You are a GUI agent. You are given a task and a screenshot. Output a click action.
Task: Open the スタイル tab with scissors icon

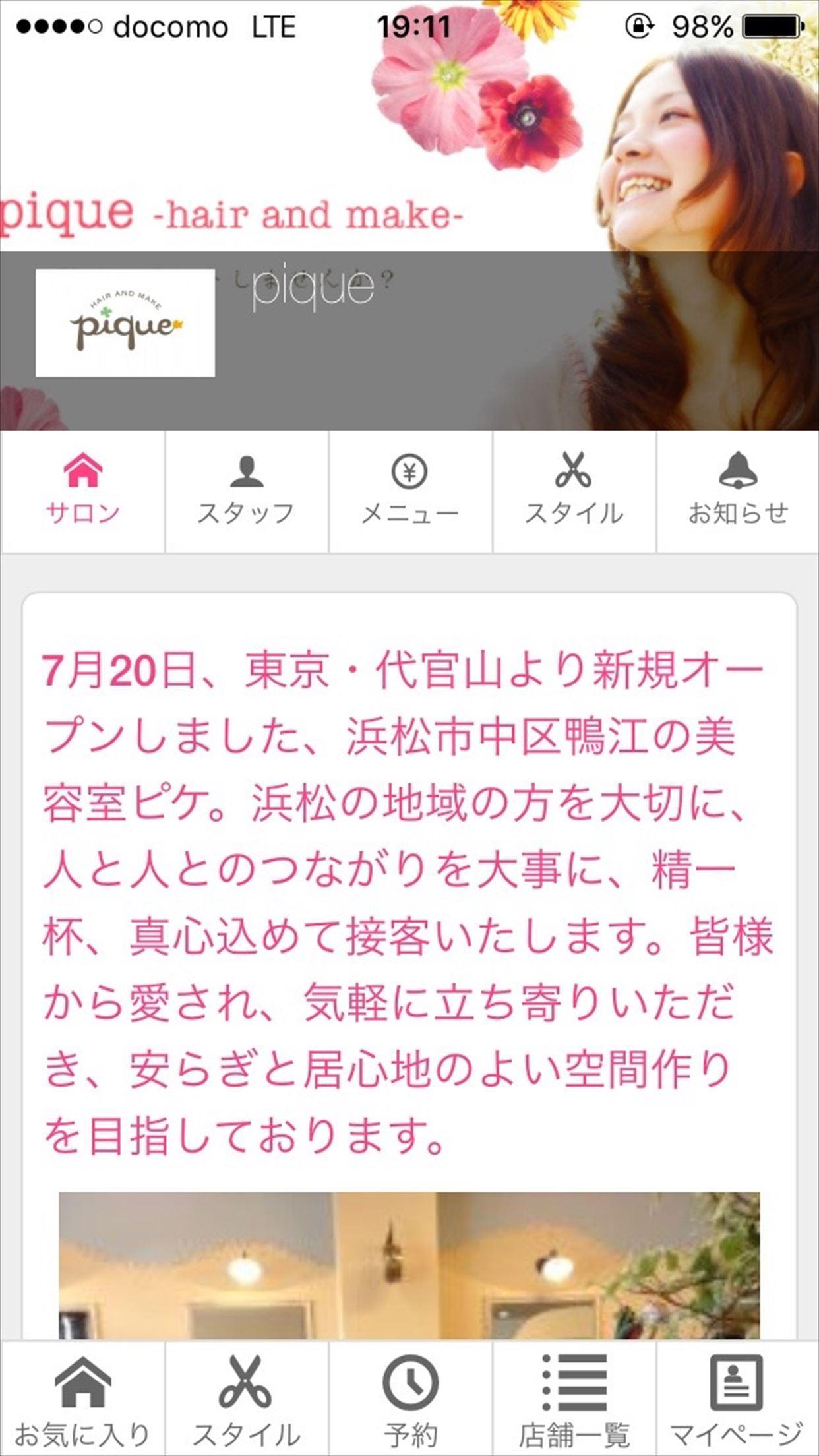(574, 491)
